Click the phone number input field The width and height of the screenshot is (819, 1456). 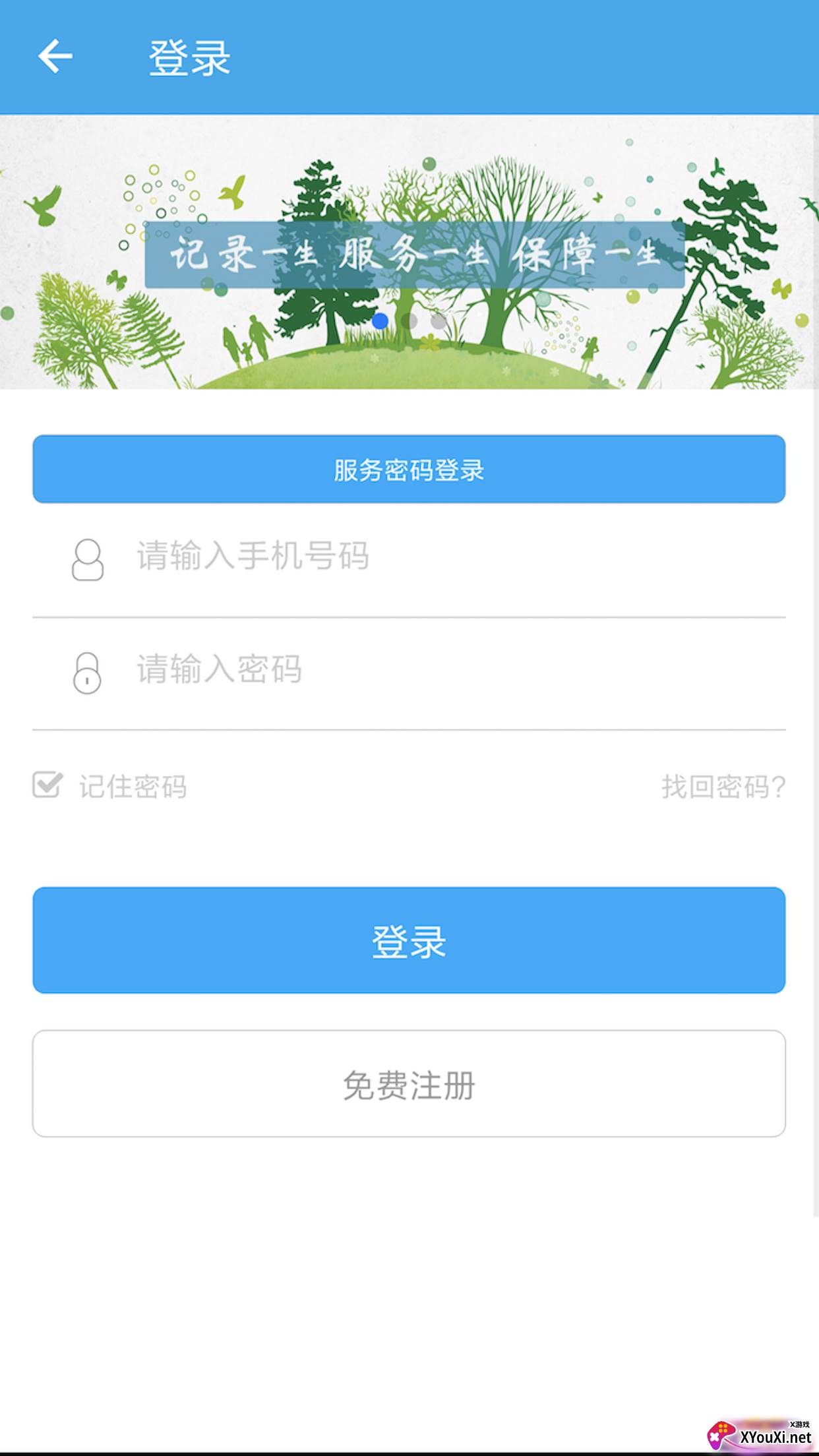(330, 557)
